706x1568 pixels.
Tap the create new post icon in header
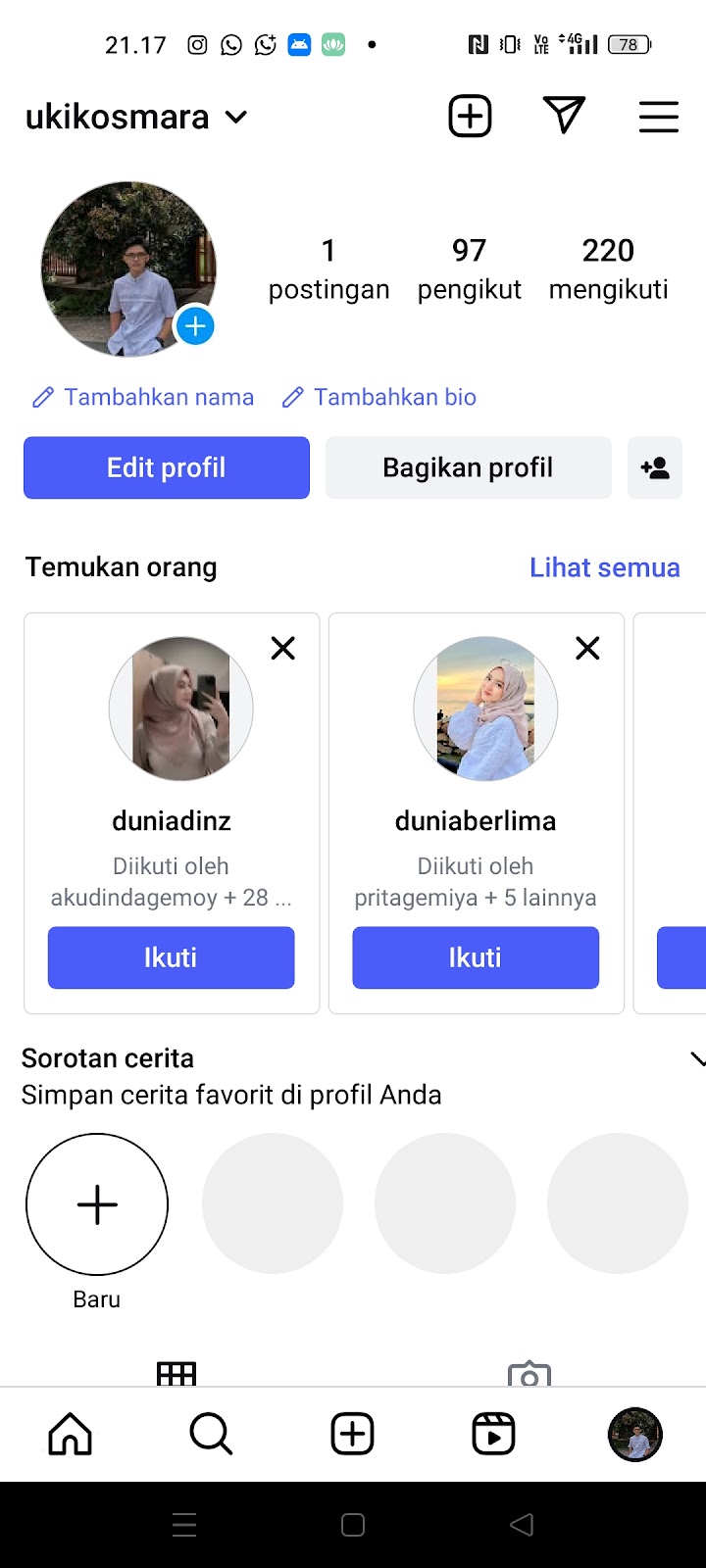point(470,117)
